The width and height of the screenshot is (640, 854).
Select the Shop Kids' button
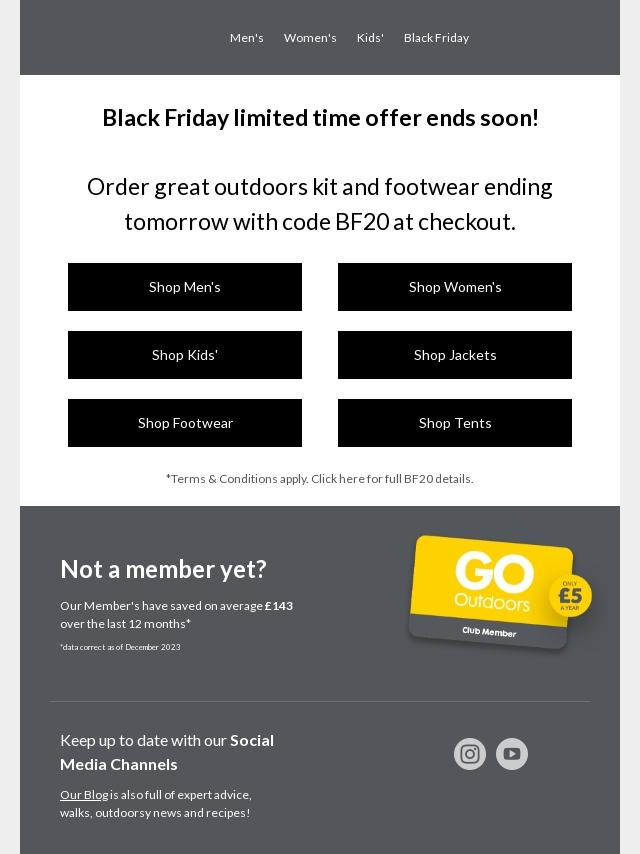185,355
